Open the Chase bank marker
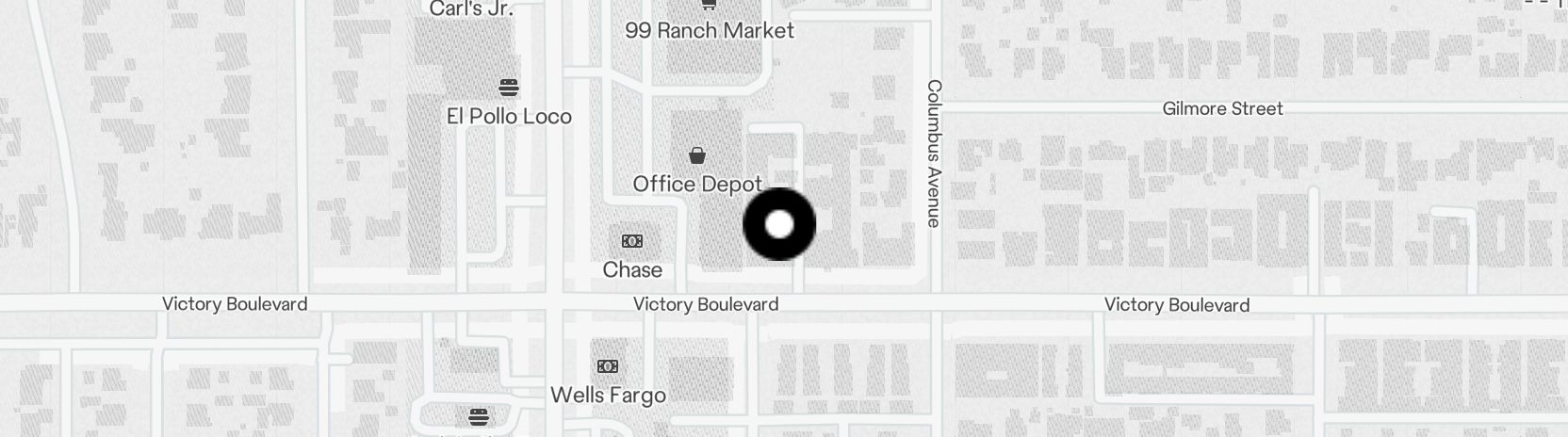This screenshot has height=437, width=1568. [x=632, y=241]
